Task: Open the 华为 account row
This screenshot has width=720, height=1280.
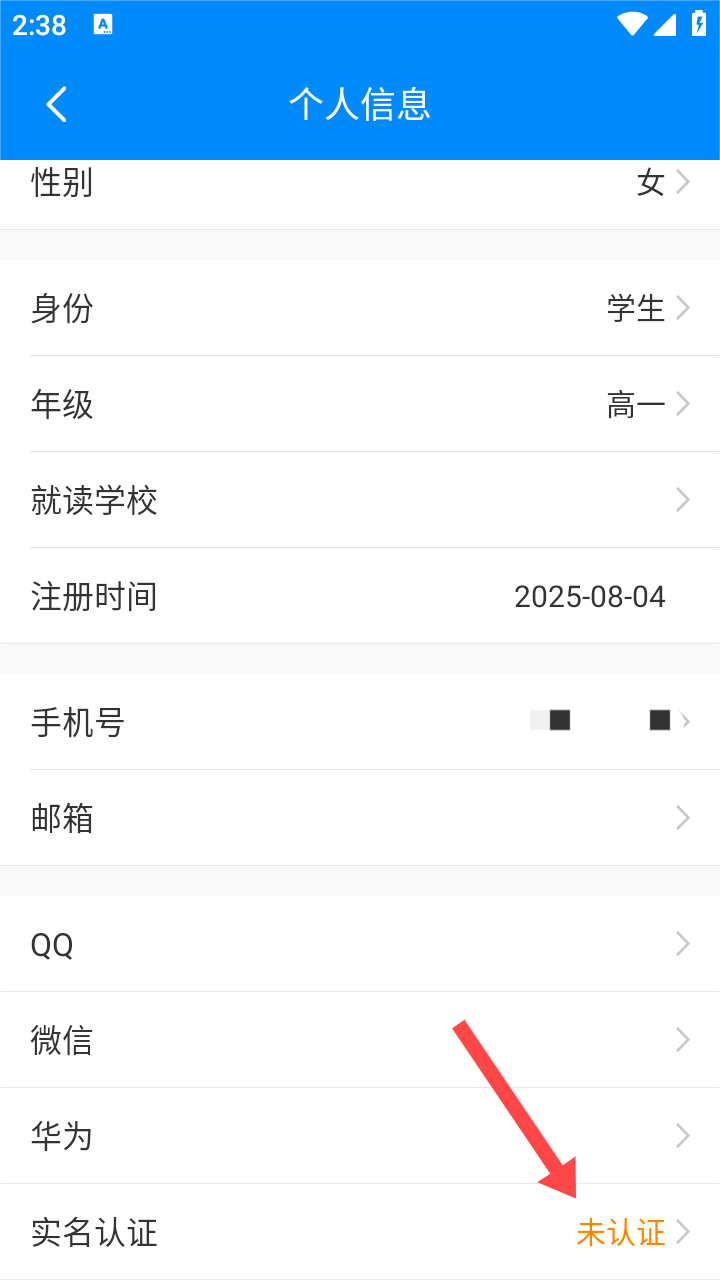Action: pos(360,1136)
